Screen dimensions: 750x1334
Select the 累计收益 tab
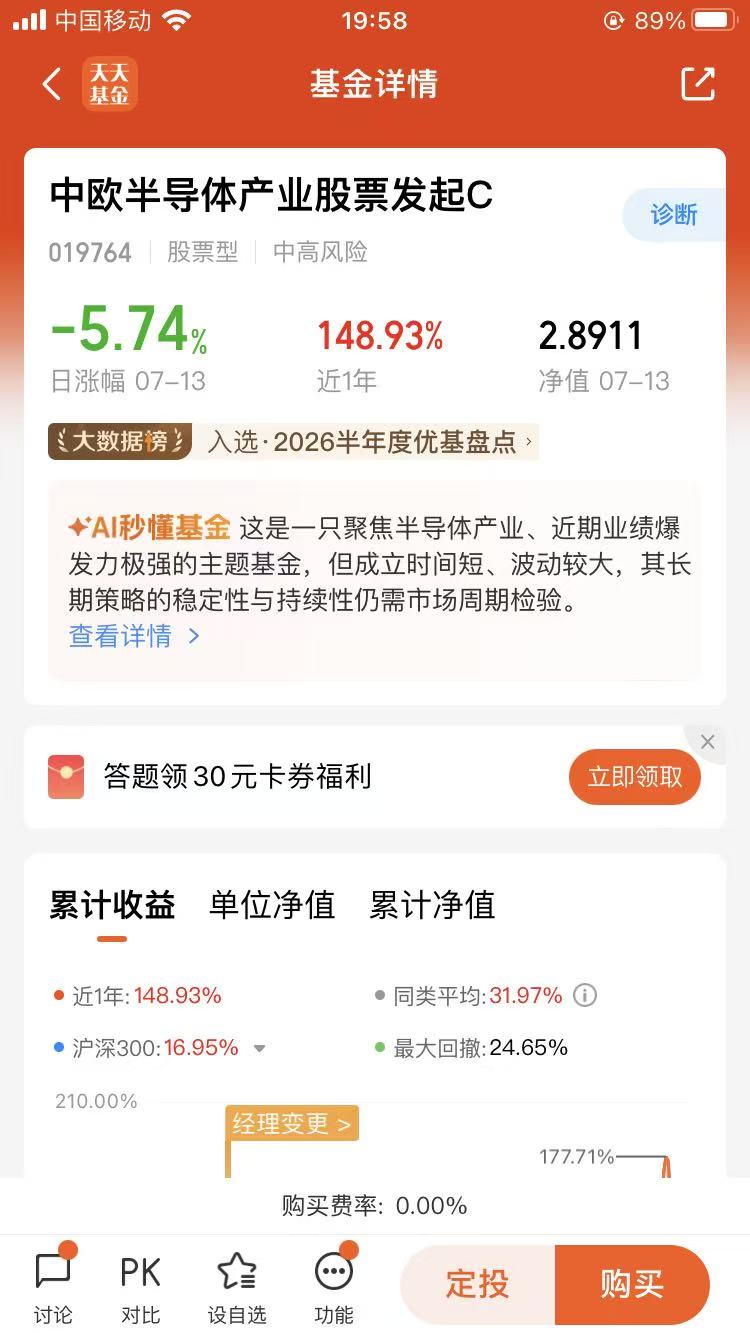pyautogui.click(x=112, y=905)
